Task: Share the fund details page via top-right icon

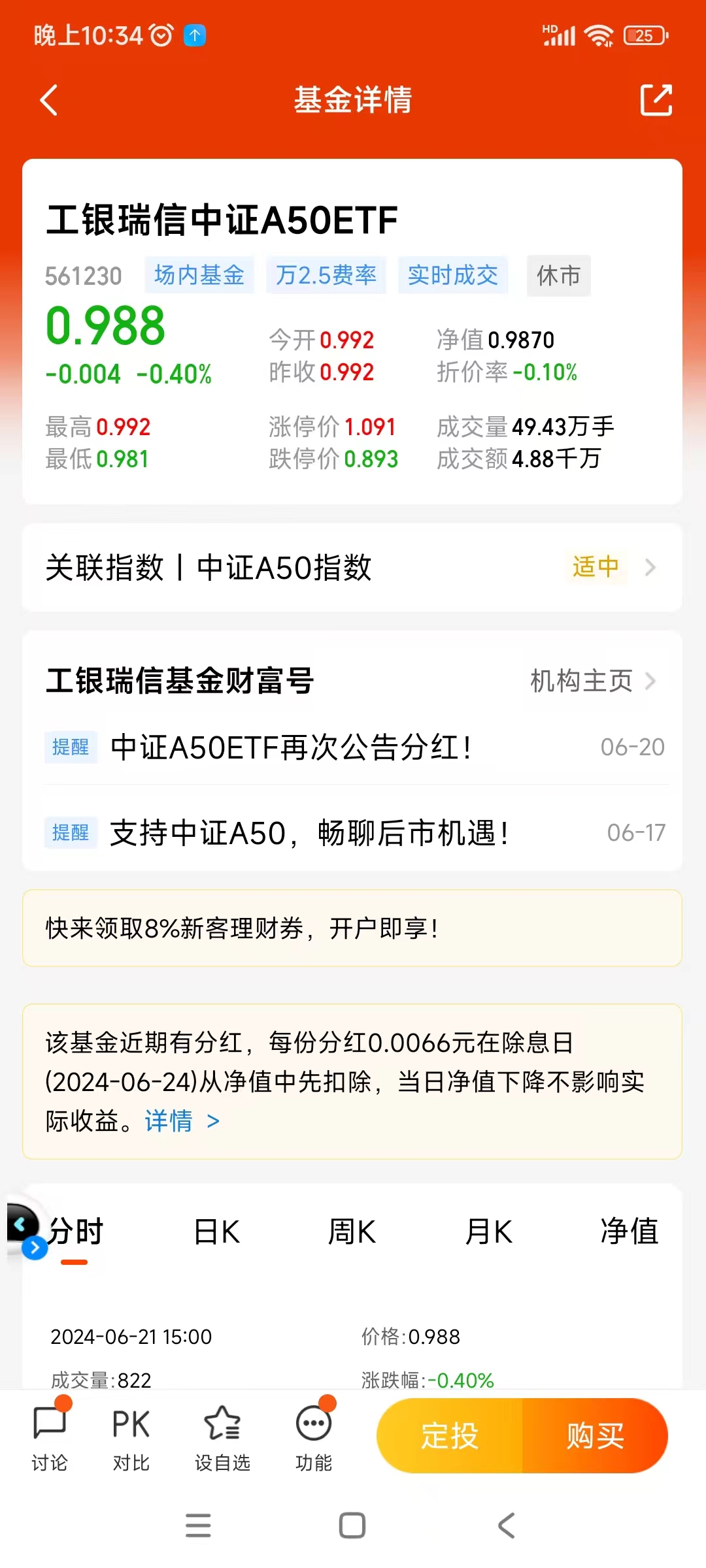Action: 656,99
